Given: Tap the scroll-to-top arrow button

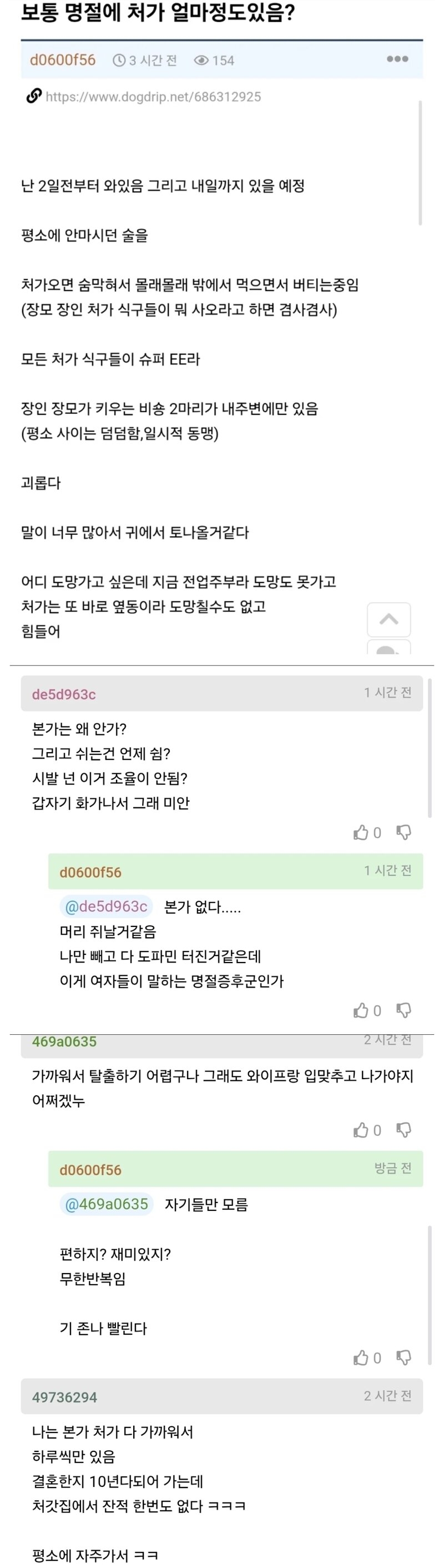Looking at the screenshot, I should tap(389, 619).
